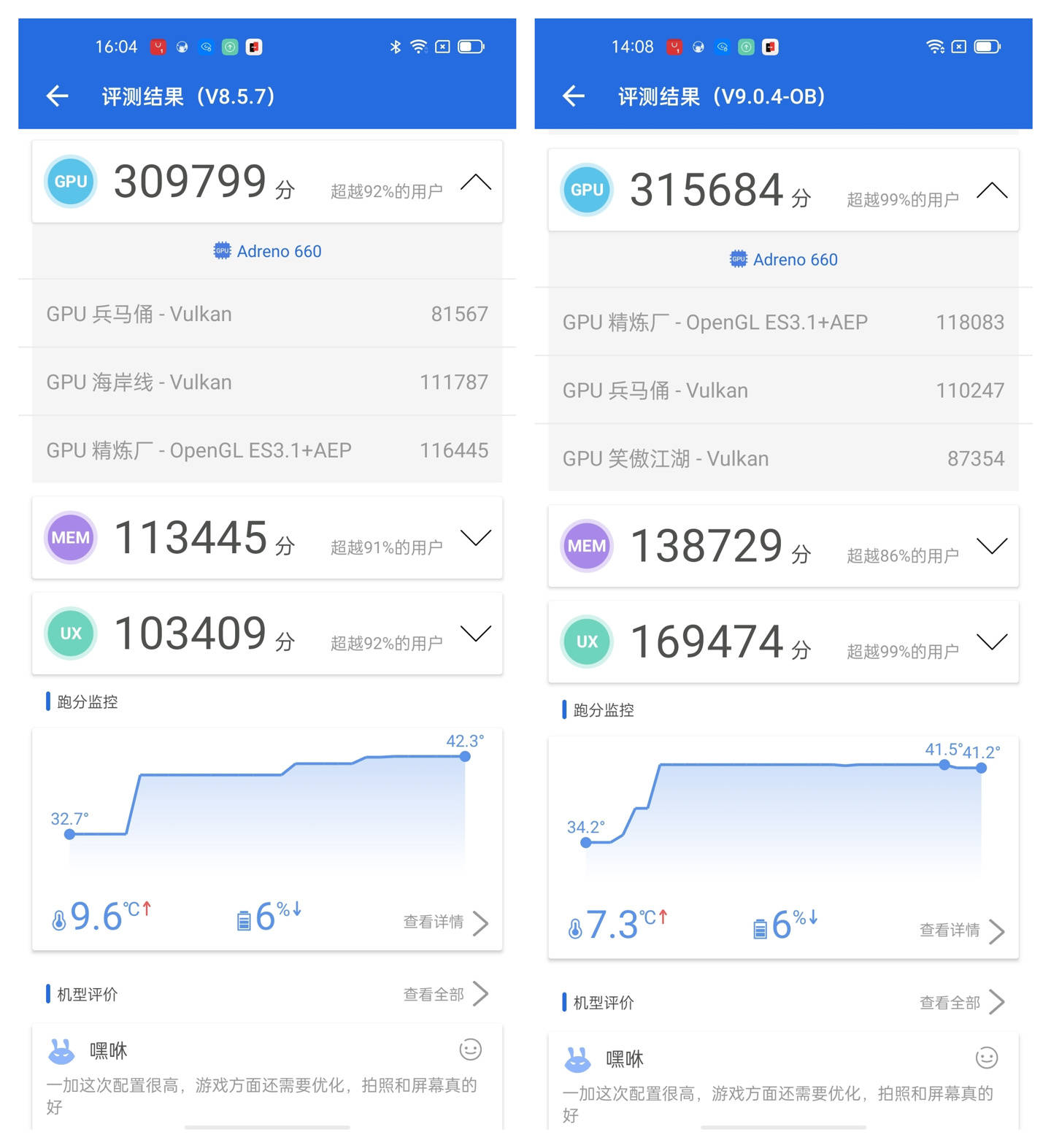Collapse the GPU 309799 score section
This screenshot has height=1148, width=1051.
pyautogui.click(x=476, y=182)
